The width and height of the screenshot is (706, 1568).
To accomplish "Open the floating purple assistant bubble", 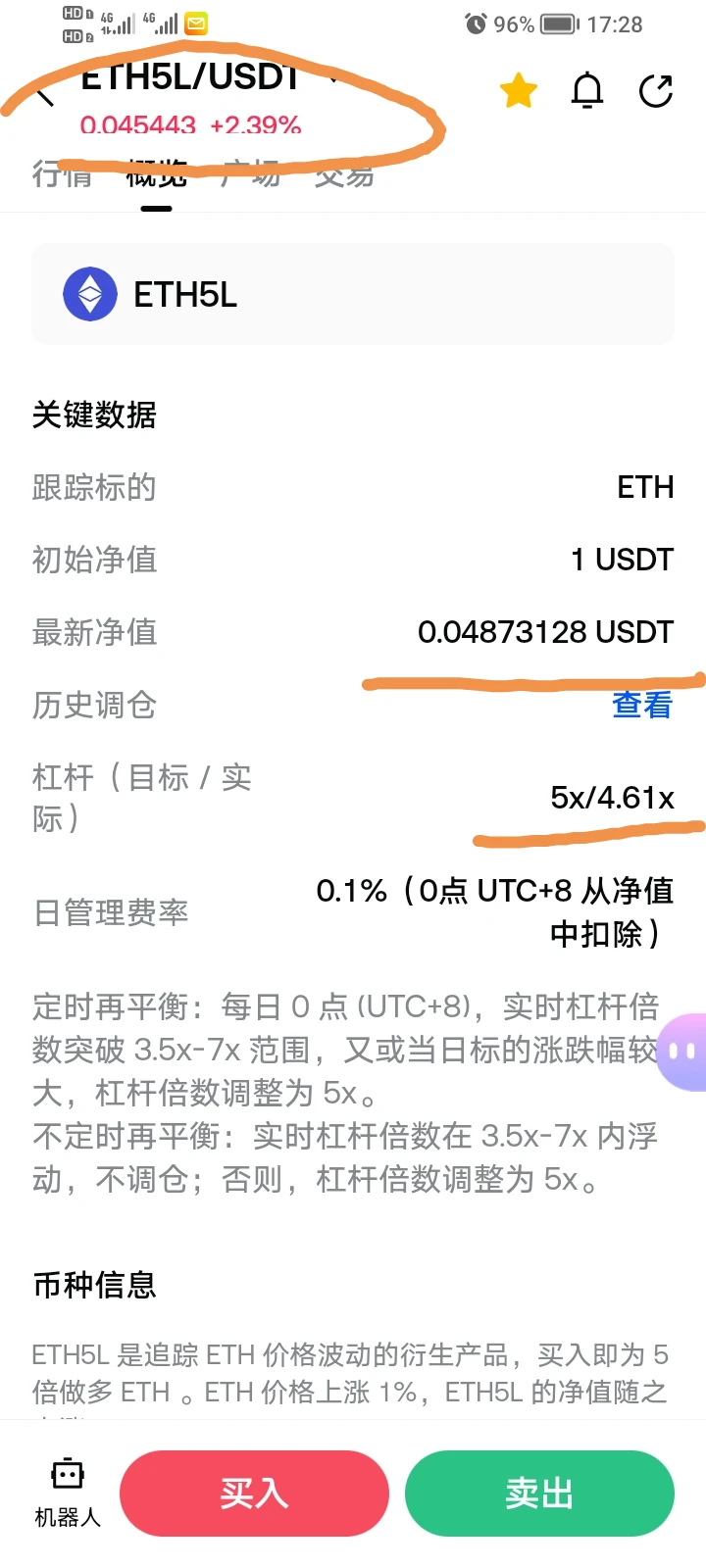I will [682, 1052].
